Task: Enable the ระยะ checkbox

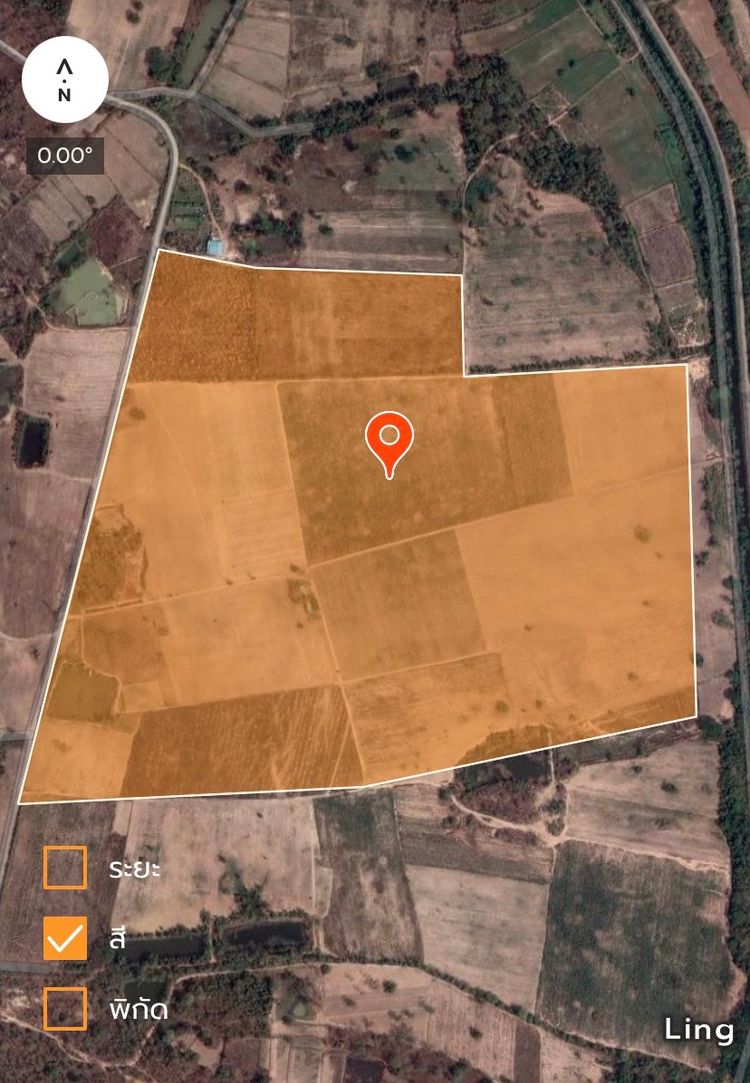Action: pos(65,867)
